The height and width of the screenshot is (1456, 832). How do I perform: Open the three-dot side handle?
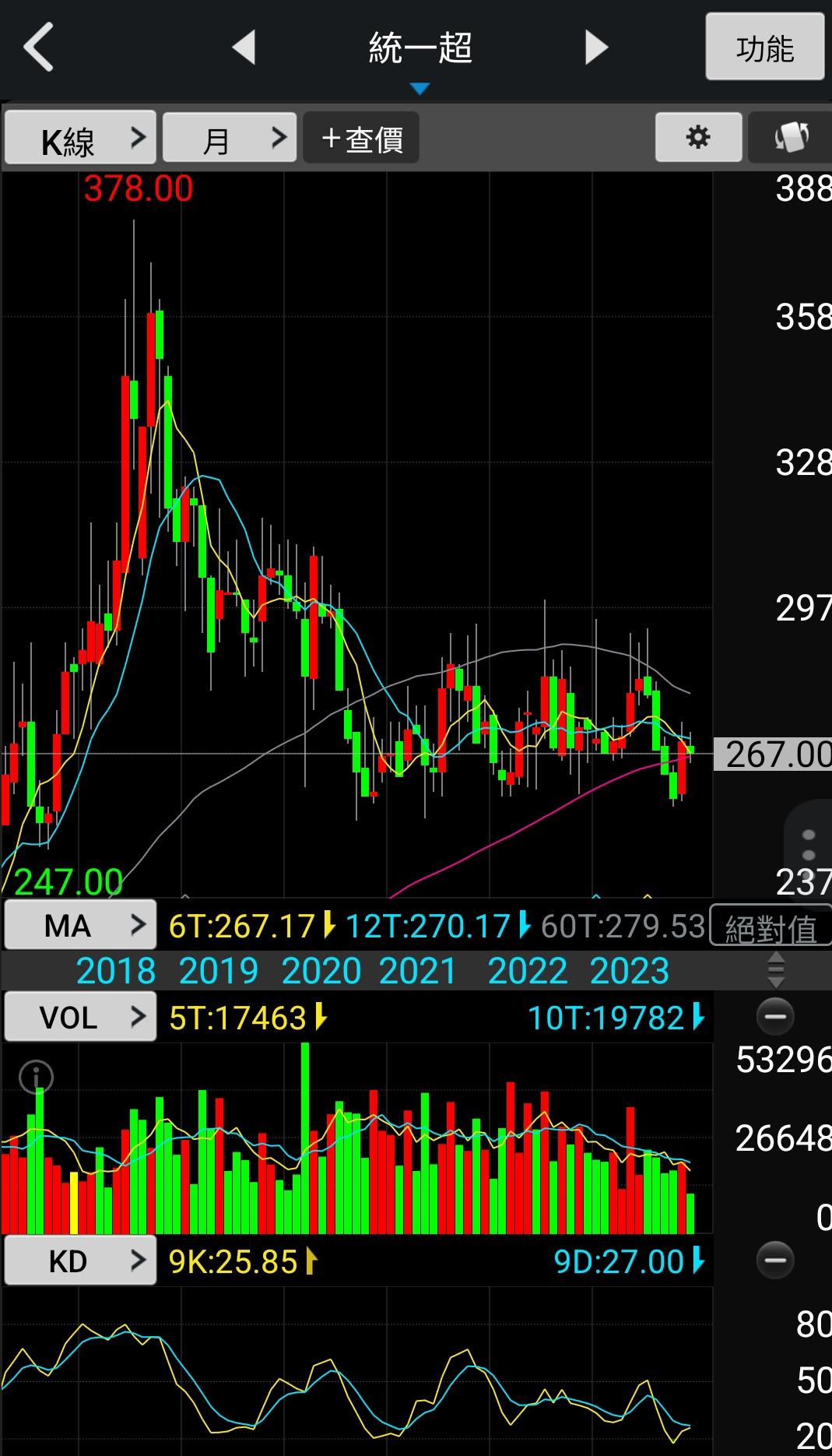(809, 845)
